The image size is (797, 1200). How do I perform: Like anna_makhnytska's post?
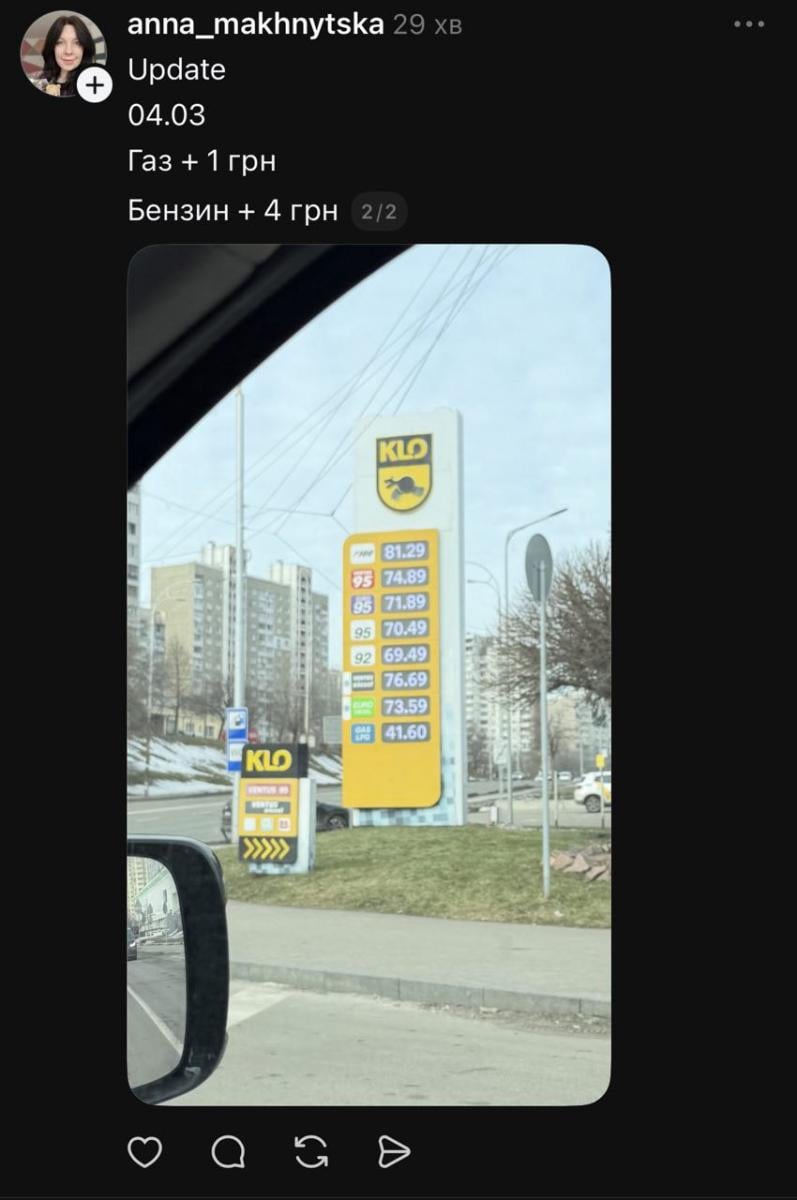pos(145,1152)
